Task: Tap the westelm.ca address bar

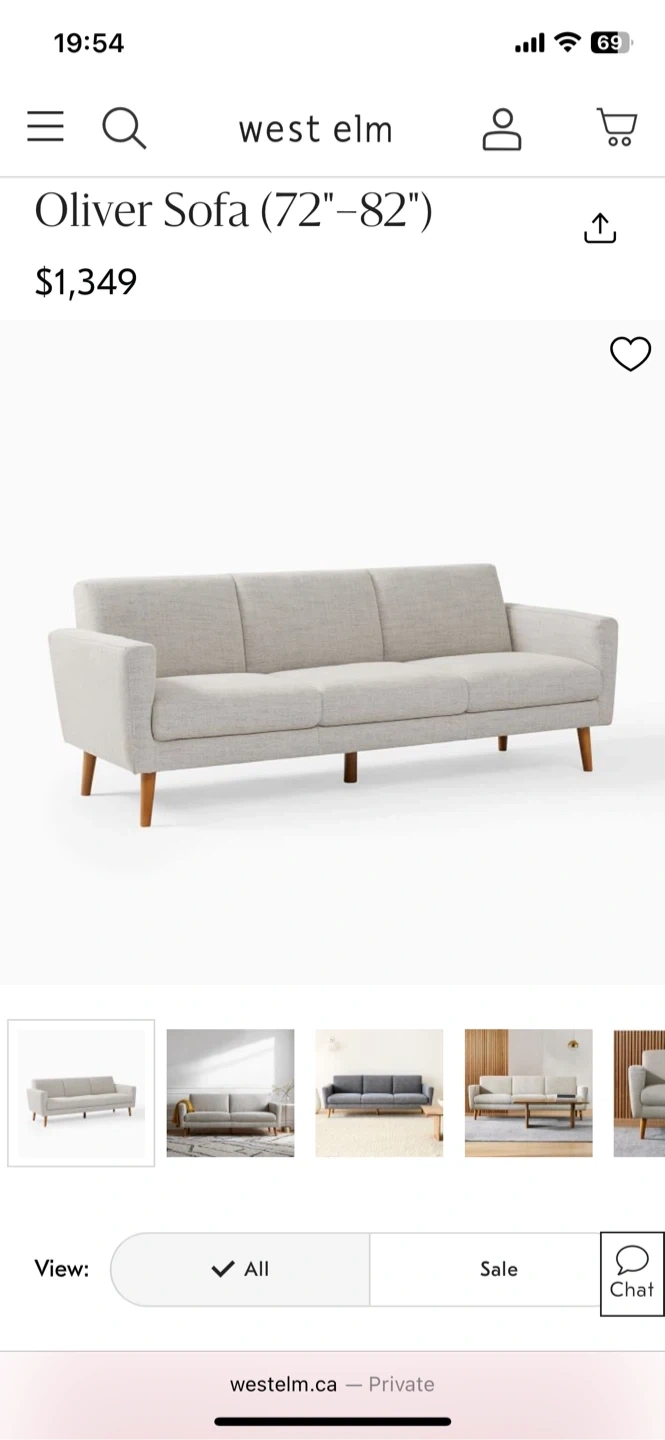Action: 332,1384
